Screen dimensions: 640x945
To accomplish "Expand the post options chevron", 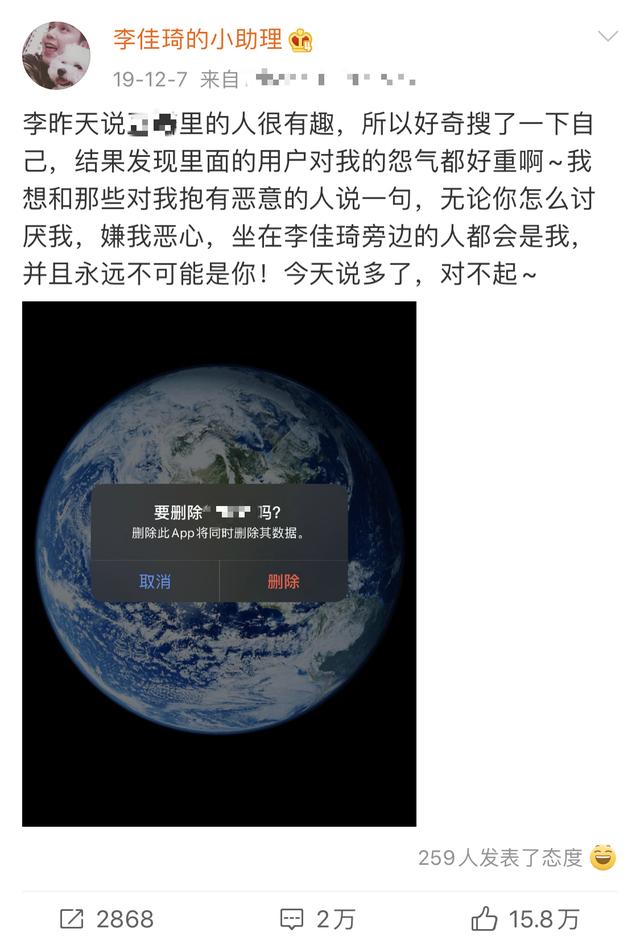I will (607, 38).
